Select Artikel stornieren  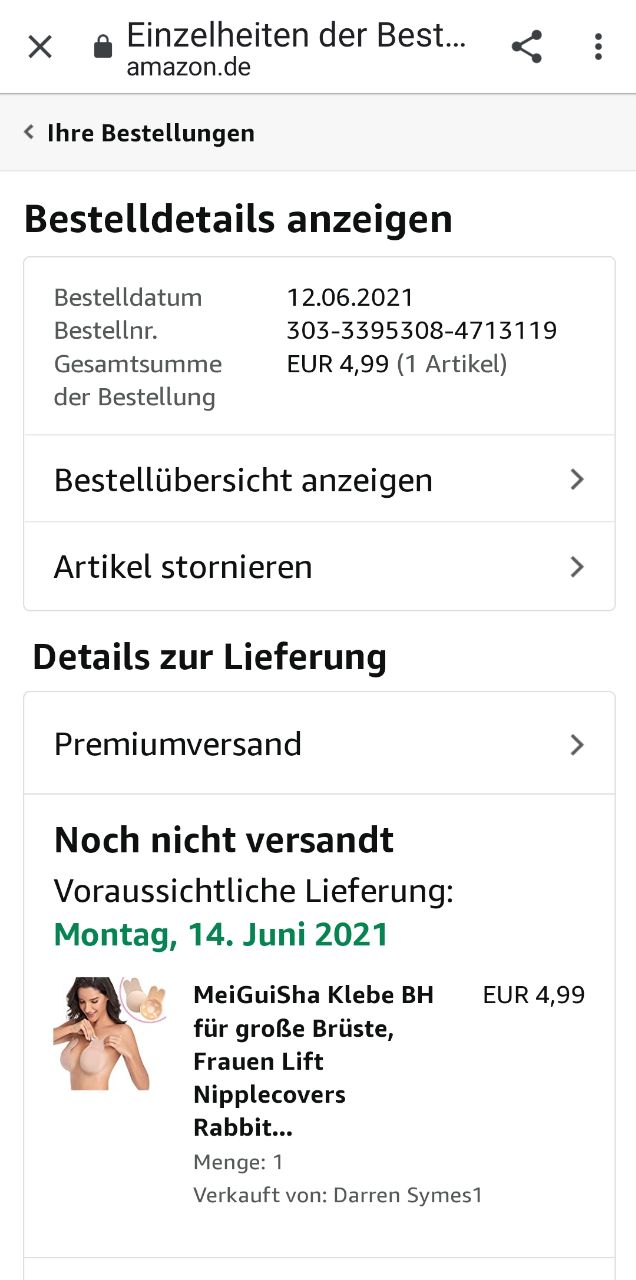pyautogui.click(x=319, y=567)
